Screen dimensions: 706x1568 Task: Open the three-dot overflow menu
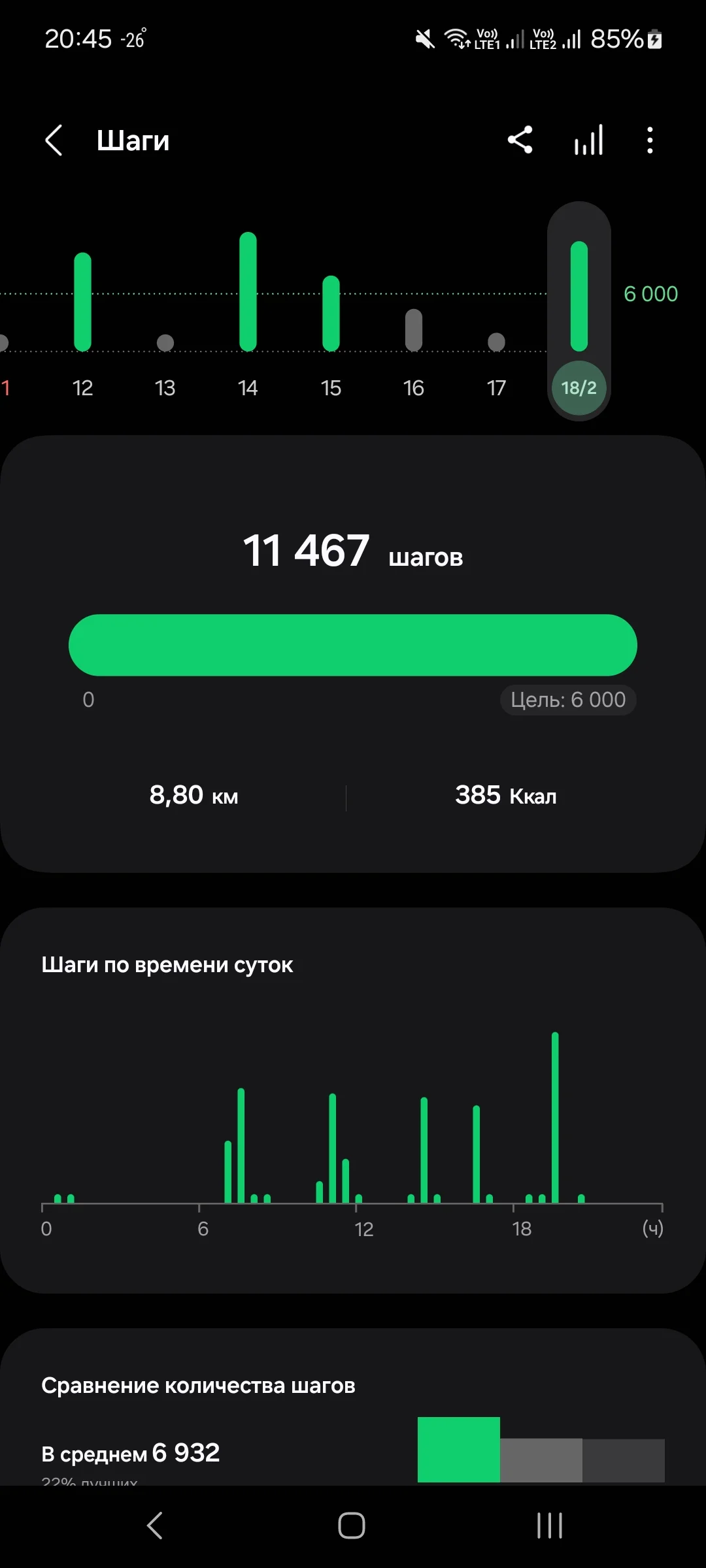pos(649,140)
